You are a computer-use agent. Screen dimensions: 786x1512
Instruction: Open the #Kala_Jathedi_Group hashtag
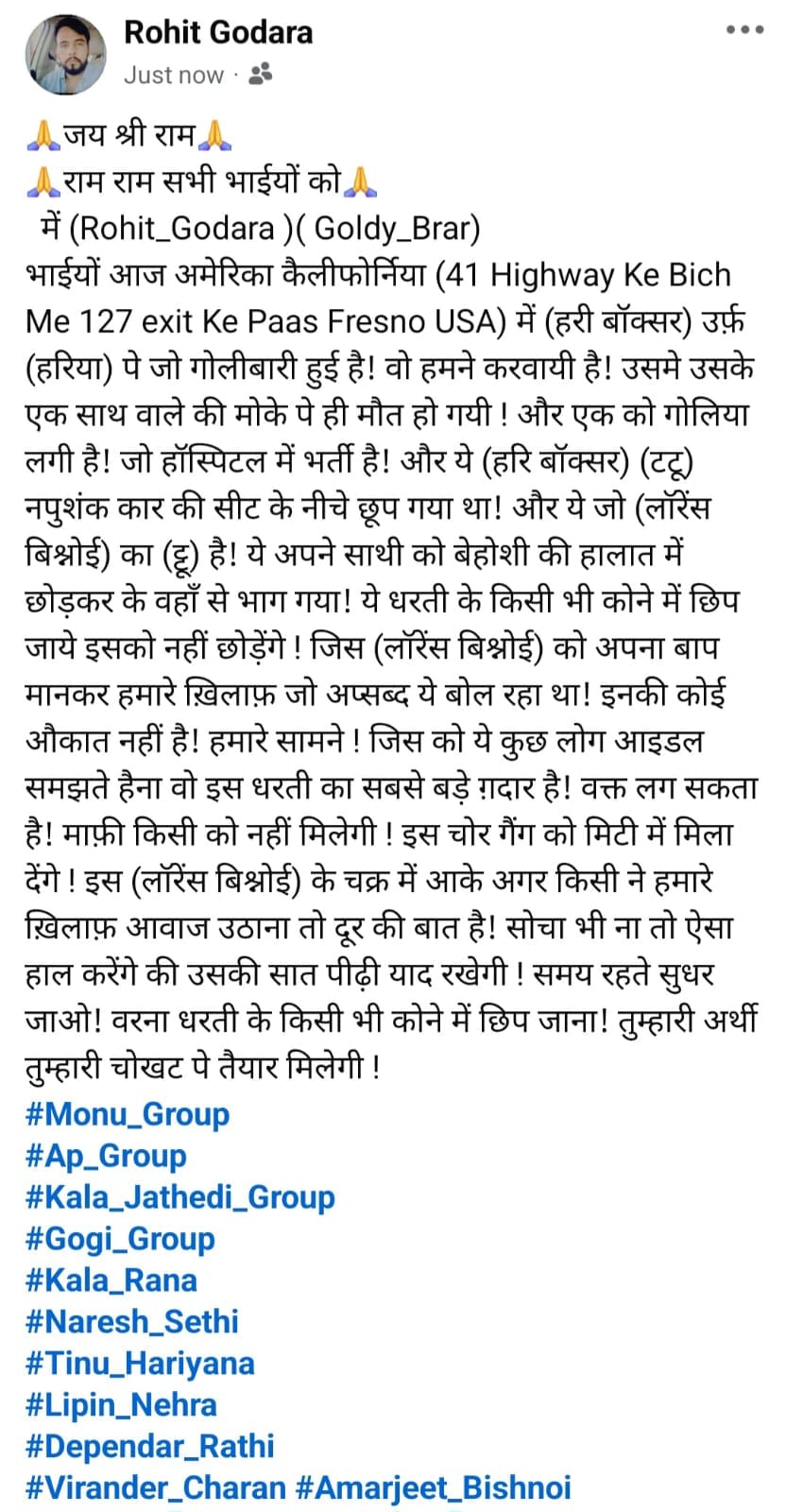coord(179,1197)
